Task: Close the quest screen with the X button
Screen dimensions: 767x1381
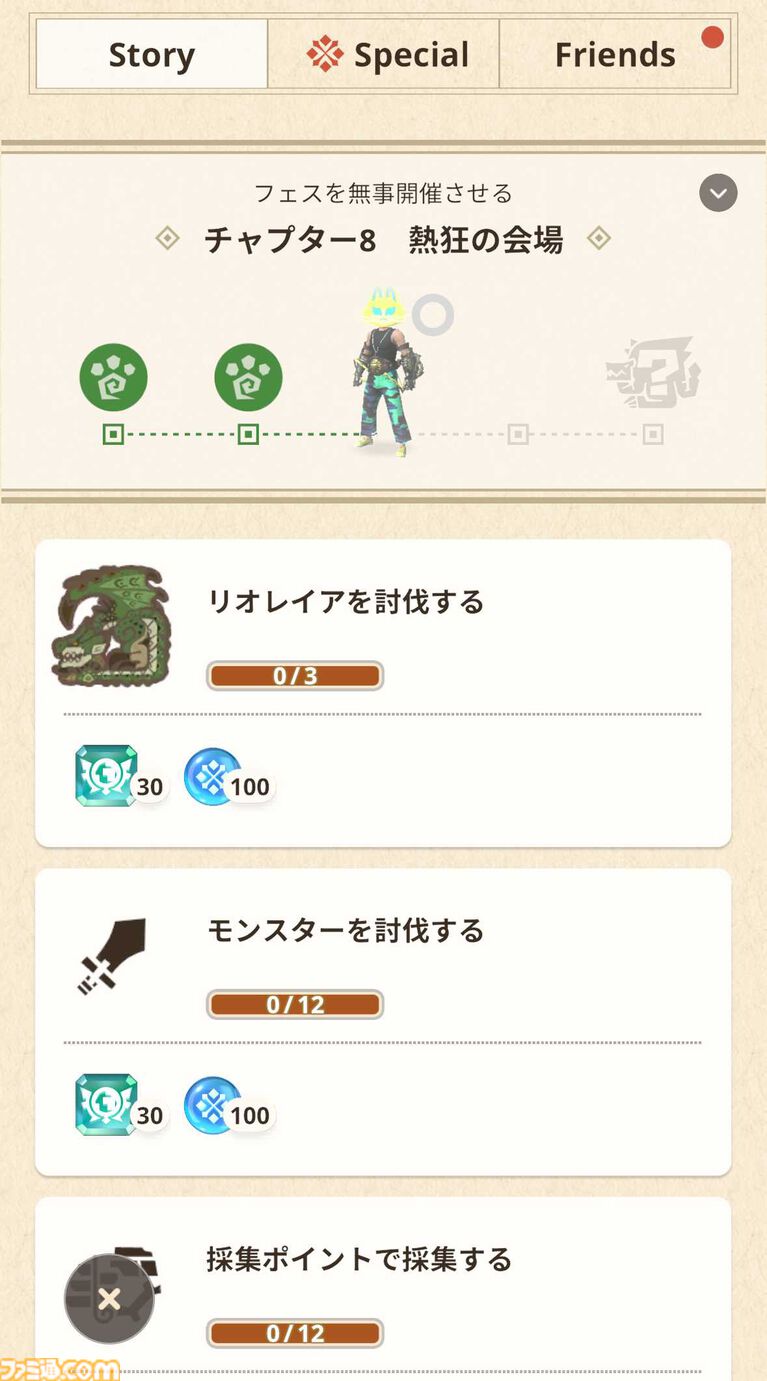Action: pyautogui.click(x=110, y=1299)
